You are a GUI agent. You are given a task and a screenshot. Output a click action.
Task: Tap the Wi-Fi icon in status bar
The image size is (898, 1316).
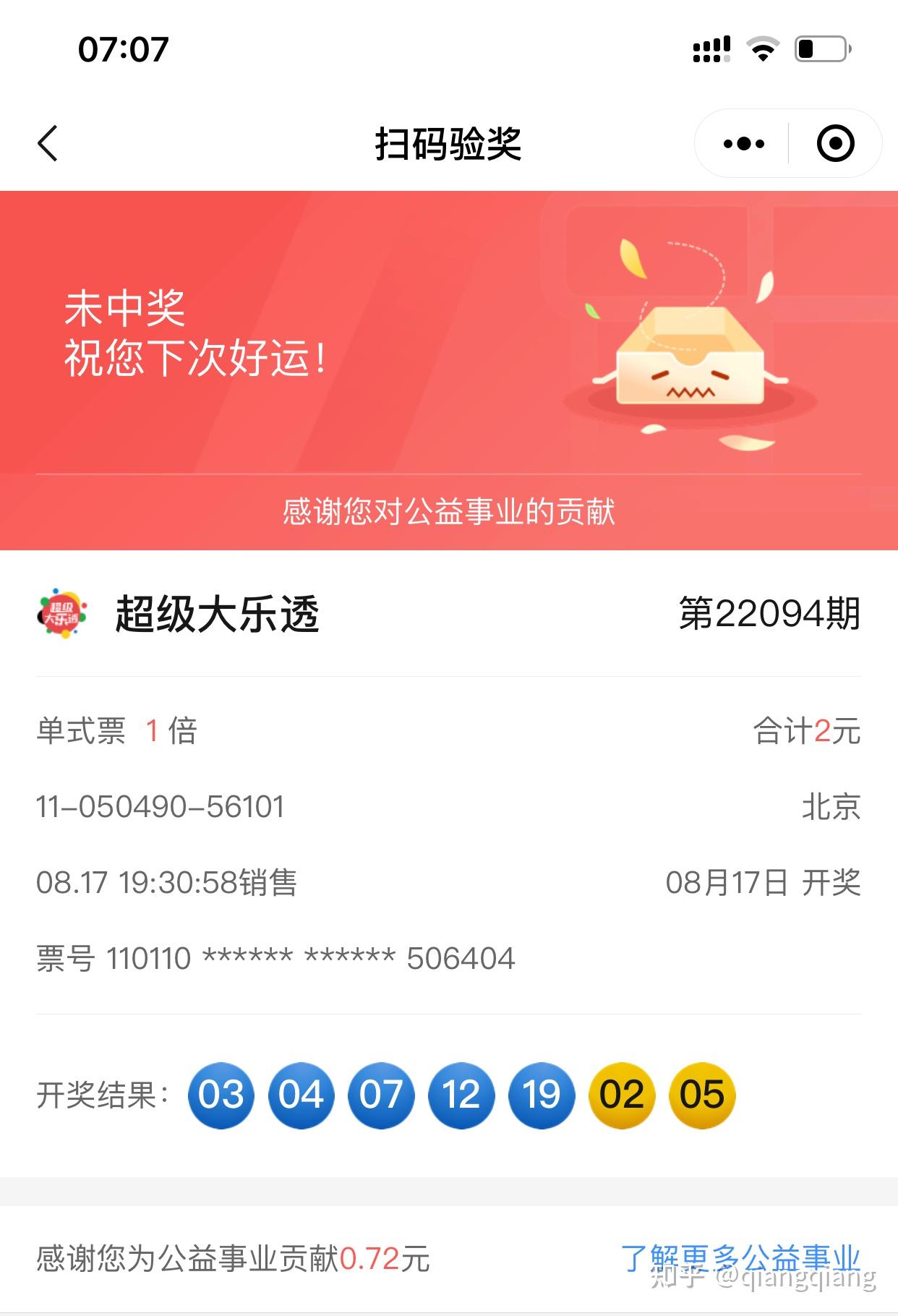click(764, 48)
